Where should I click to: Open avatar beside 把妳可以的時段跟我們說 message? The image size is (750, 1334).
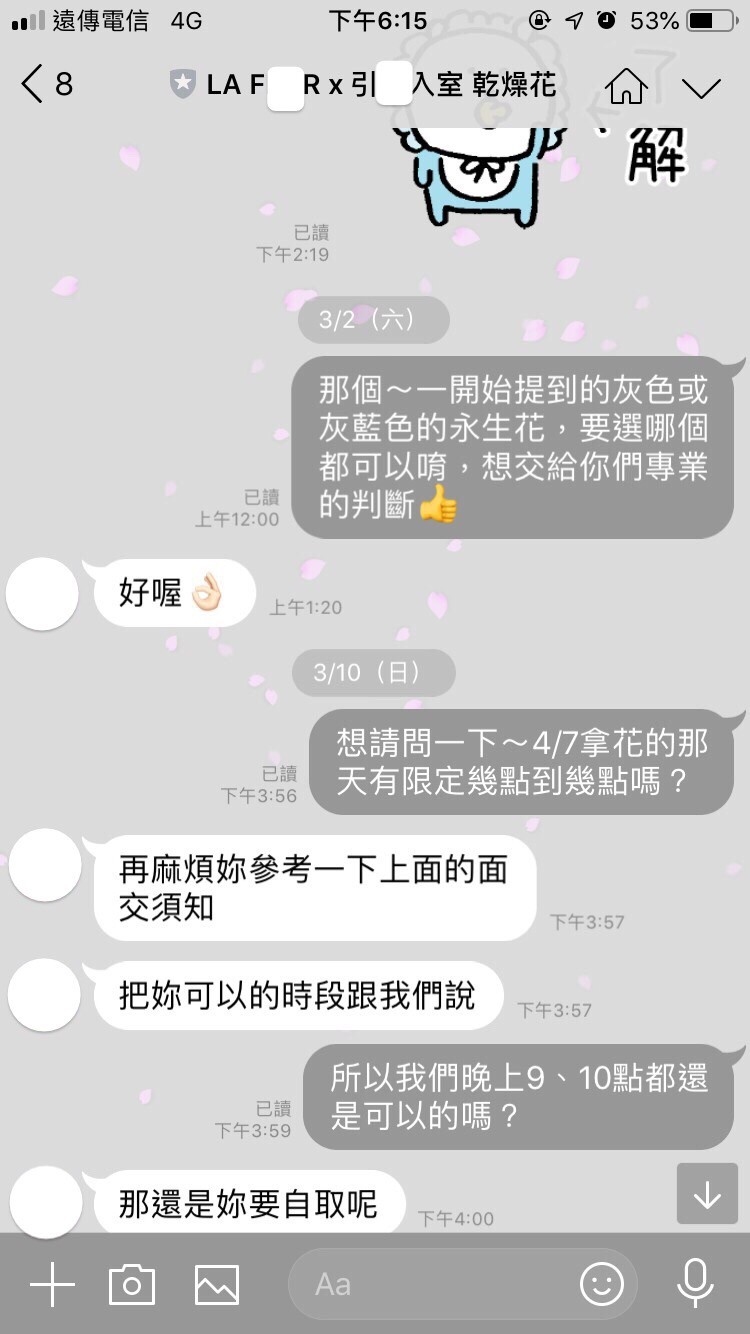44,995
